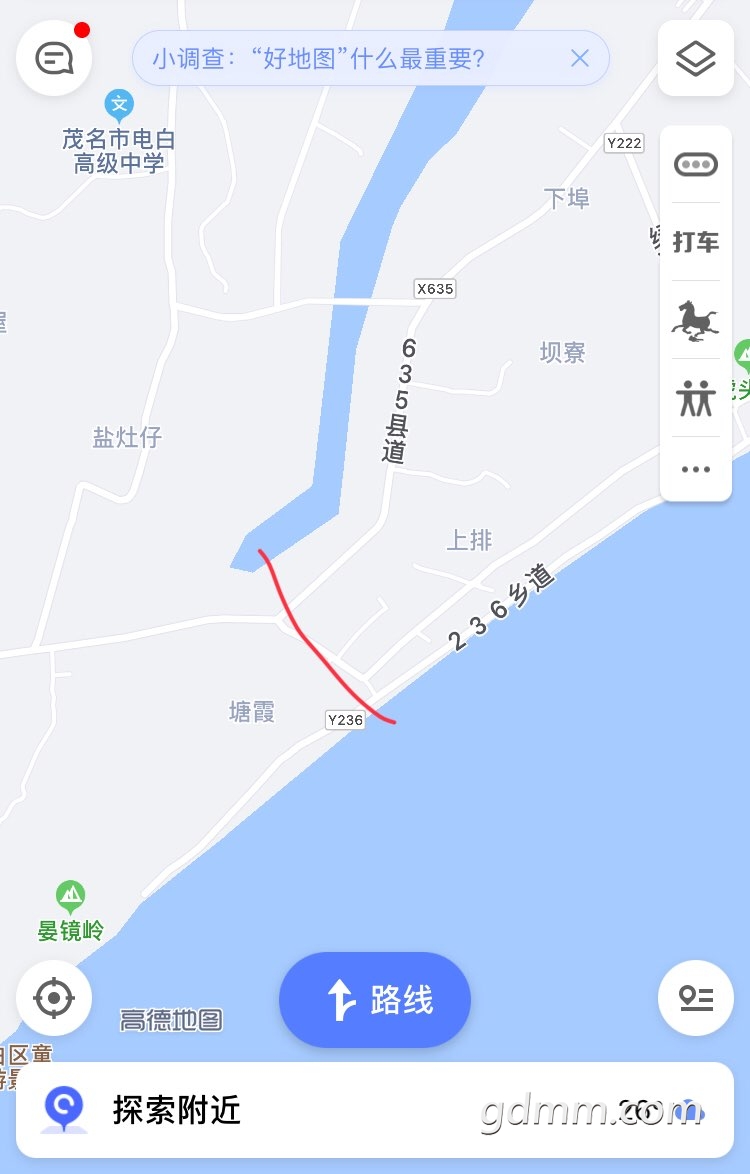The width and height of the screenshot is (750, 1174).
Task: Tap the two-people icon in side toolbar
Action: (696, 398)
